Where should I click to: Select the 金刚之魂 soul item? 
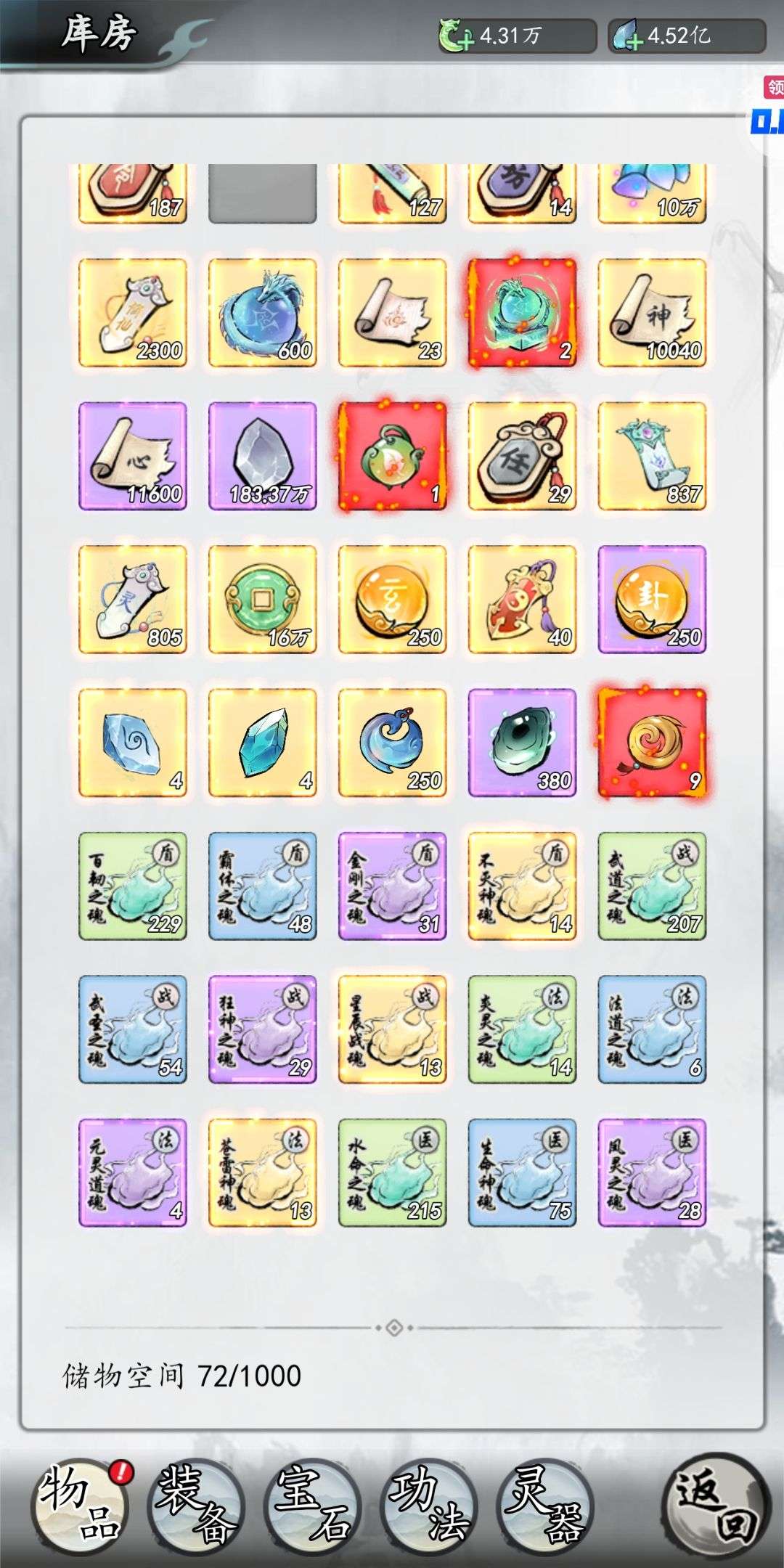click(x=392, y=886)
